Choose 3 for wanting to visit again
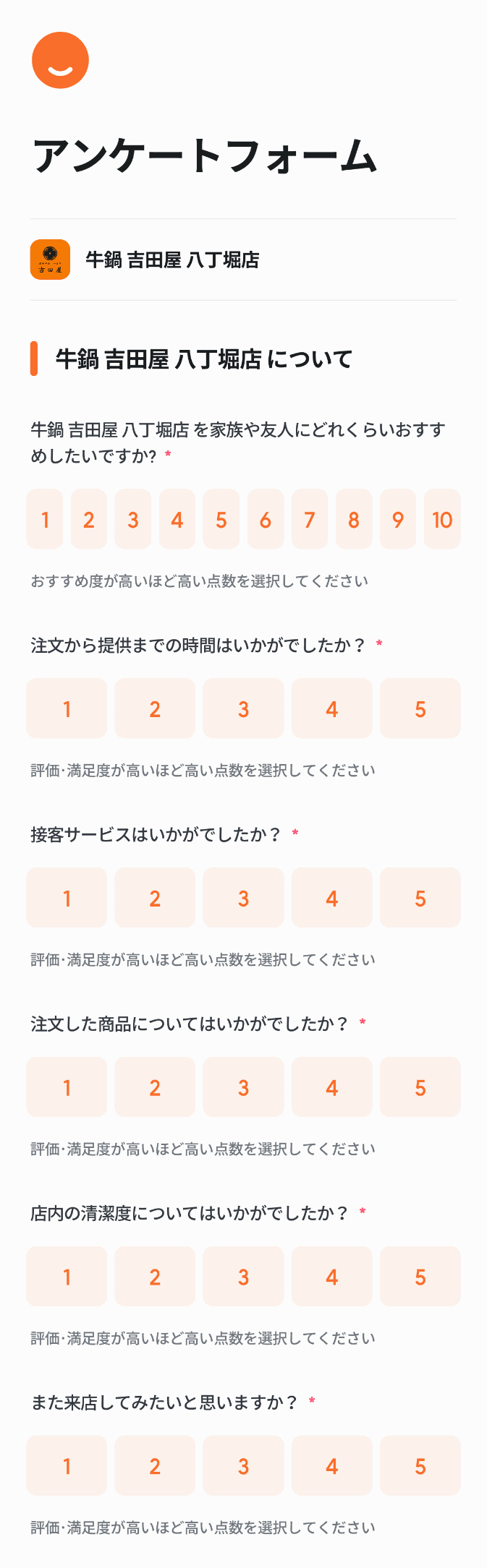The width and height of the screenshot is (487, 1568). [243, 1466]
